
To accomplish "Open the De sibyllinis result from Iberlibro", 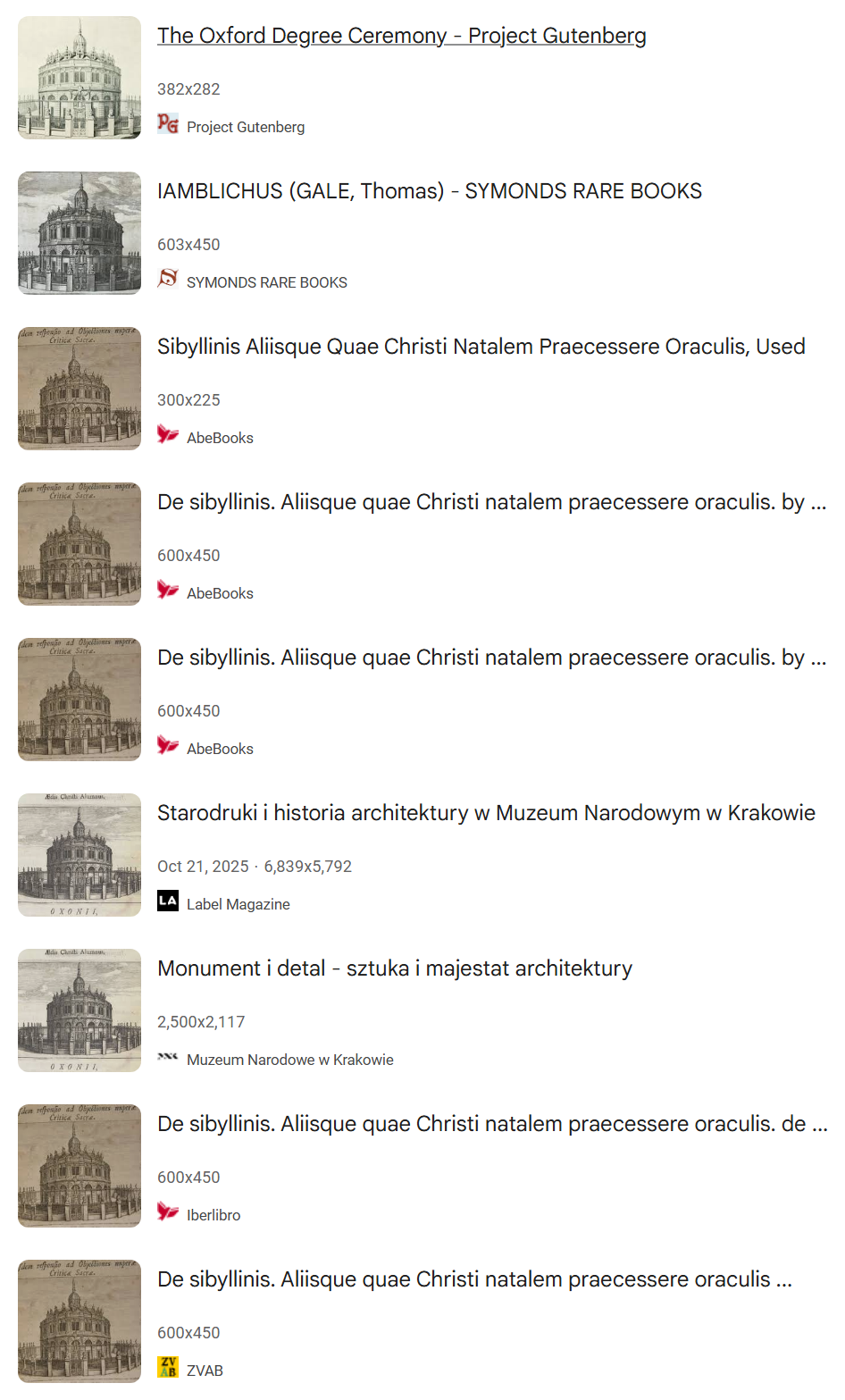I will [492, 1124].
